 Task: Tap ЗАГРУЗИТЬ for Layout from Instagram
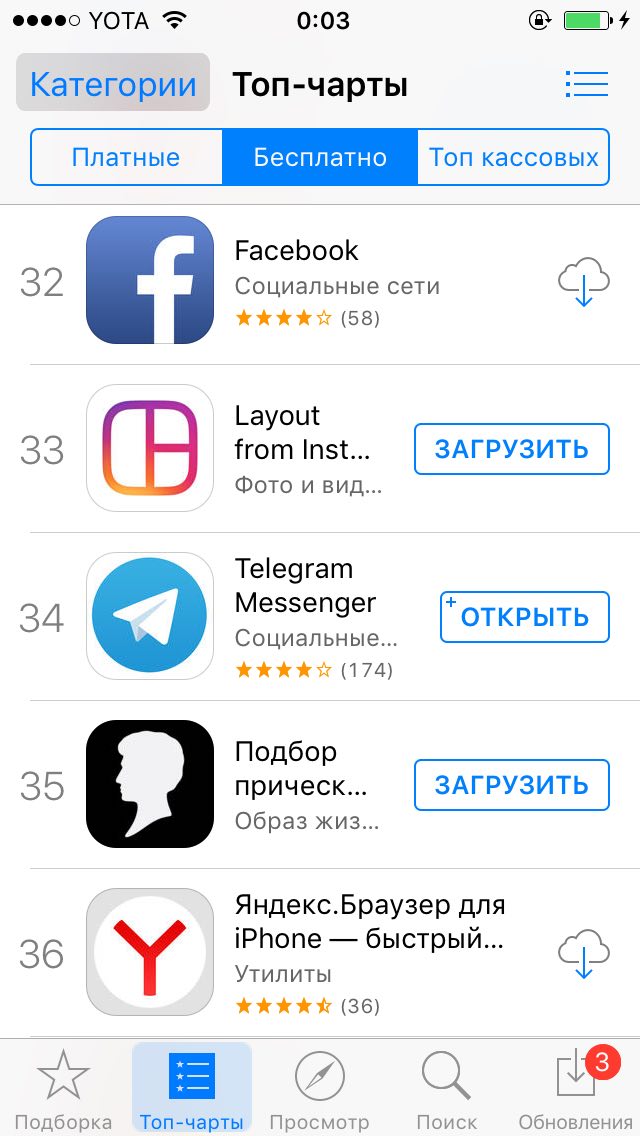click(511, 450)
